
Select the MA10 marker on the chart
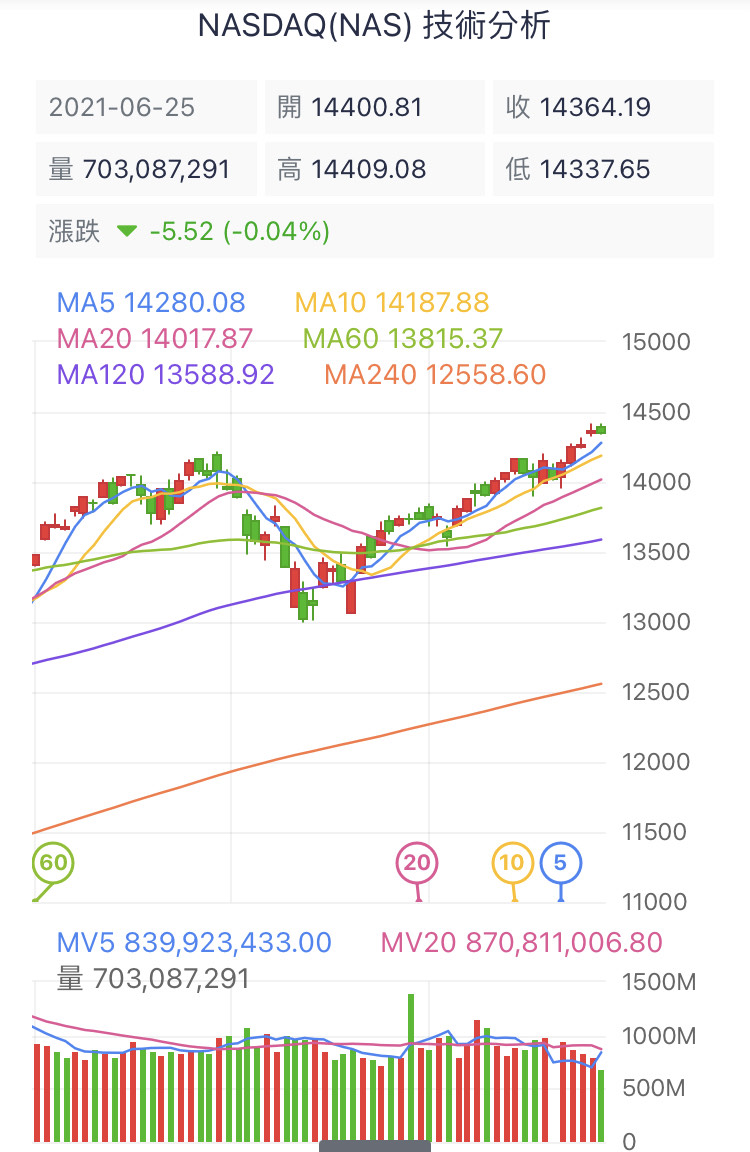pyautogui.click(x=514, y=862)
